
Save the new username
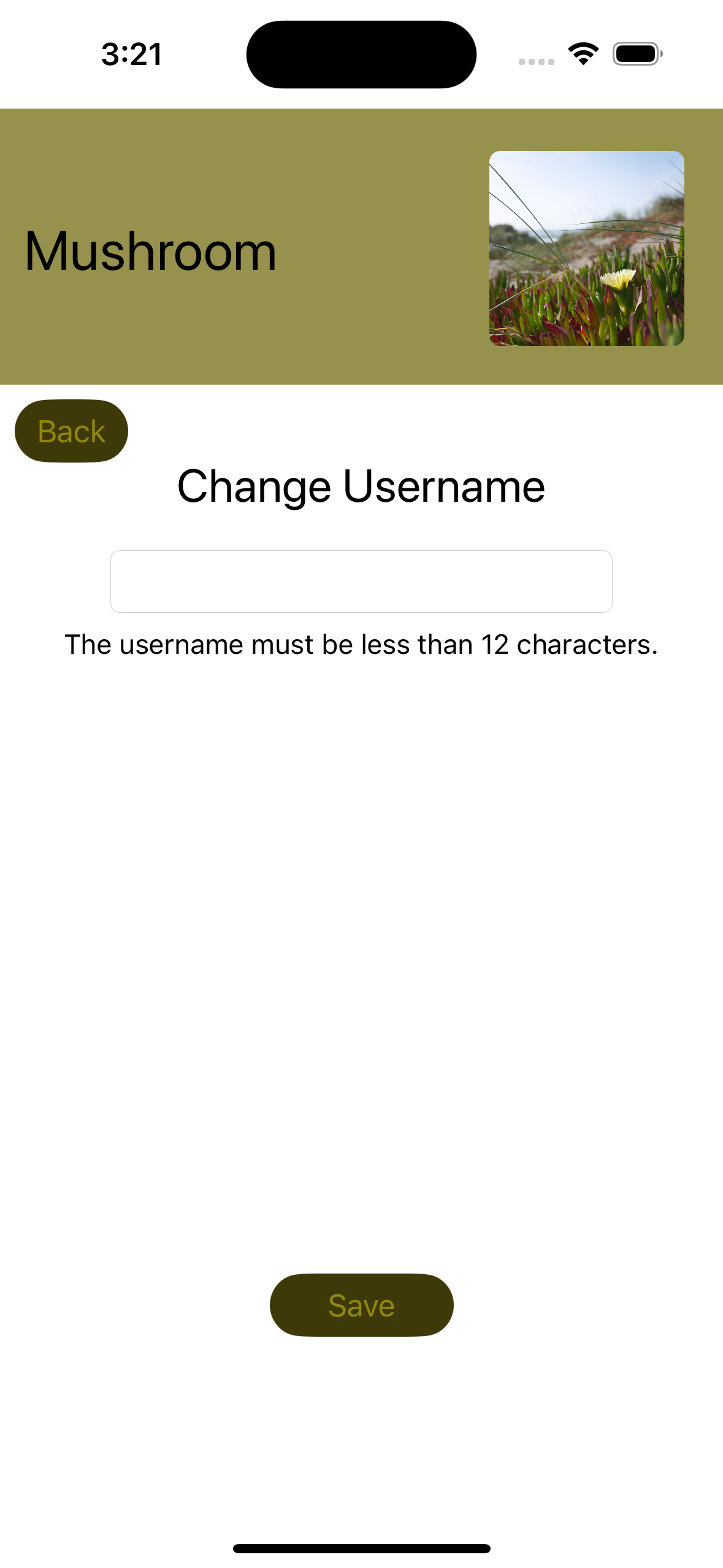(x=361, y=1305)
